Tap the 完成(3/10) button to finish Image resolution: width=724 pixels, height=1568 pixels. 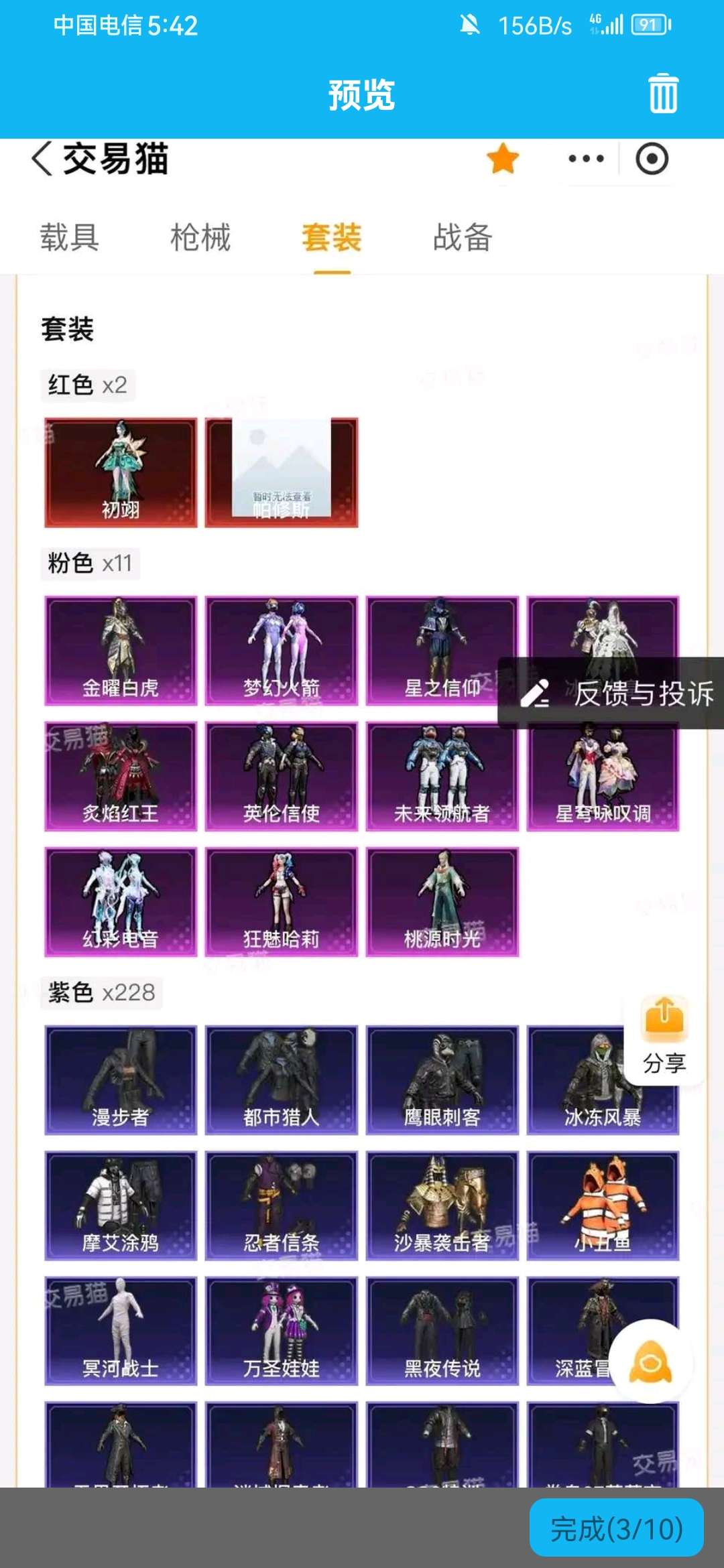[x=616, y=1528]
